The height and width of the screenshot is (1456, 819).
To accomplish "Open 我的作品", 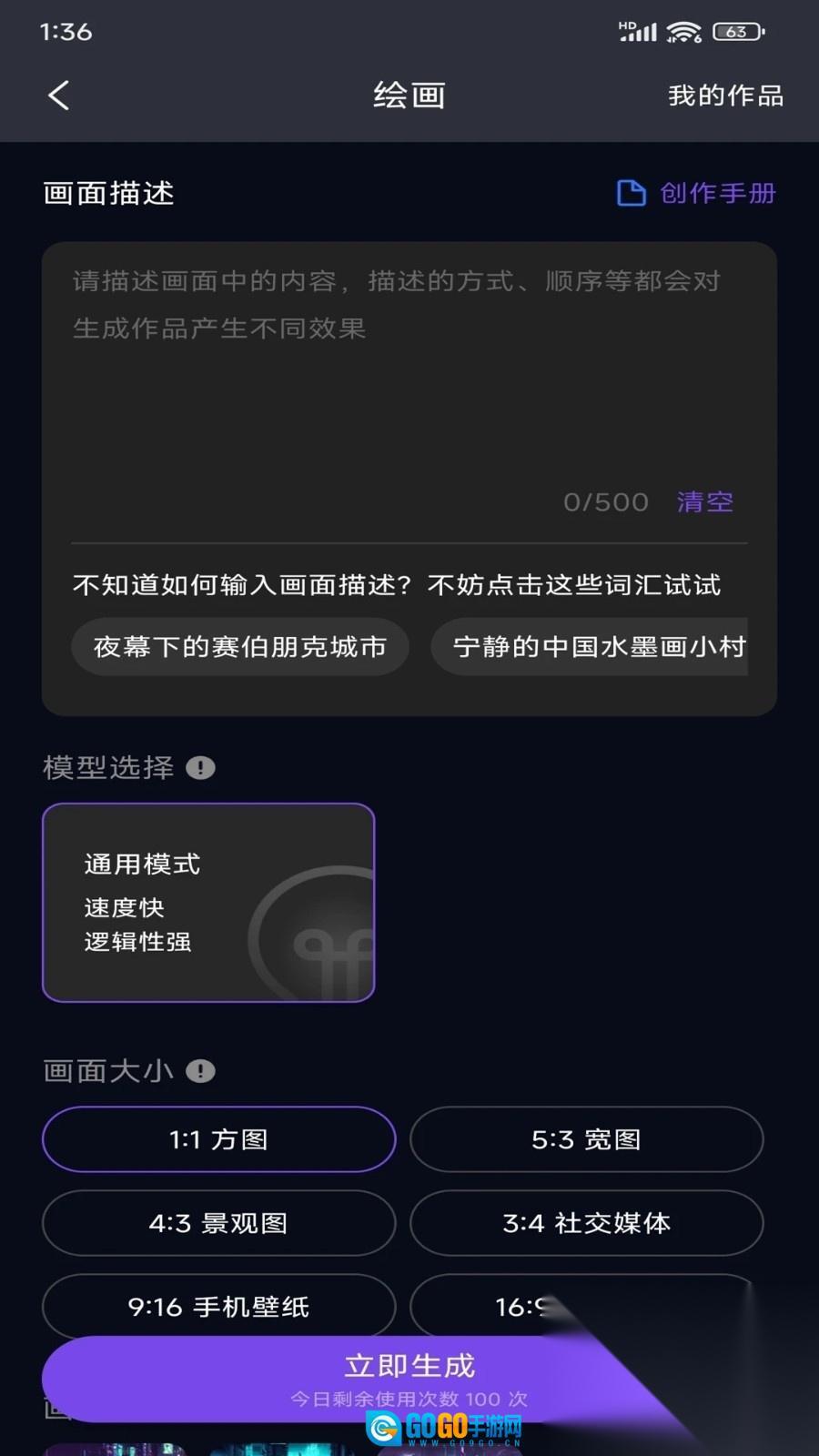I will (x=725, y=96).
